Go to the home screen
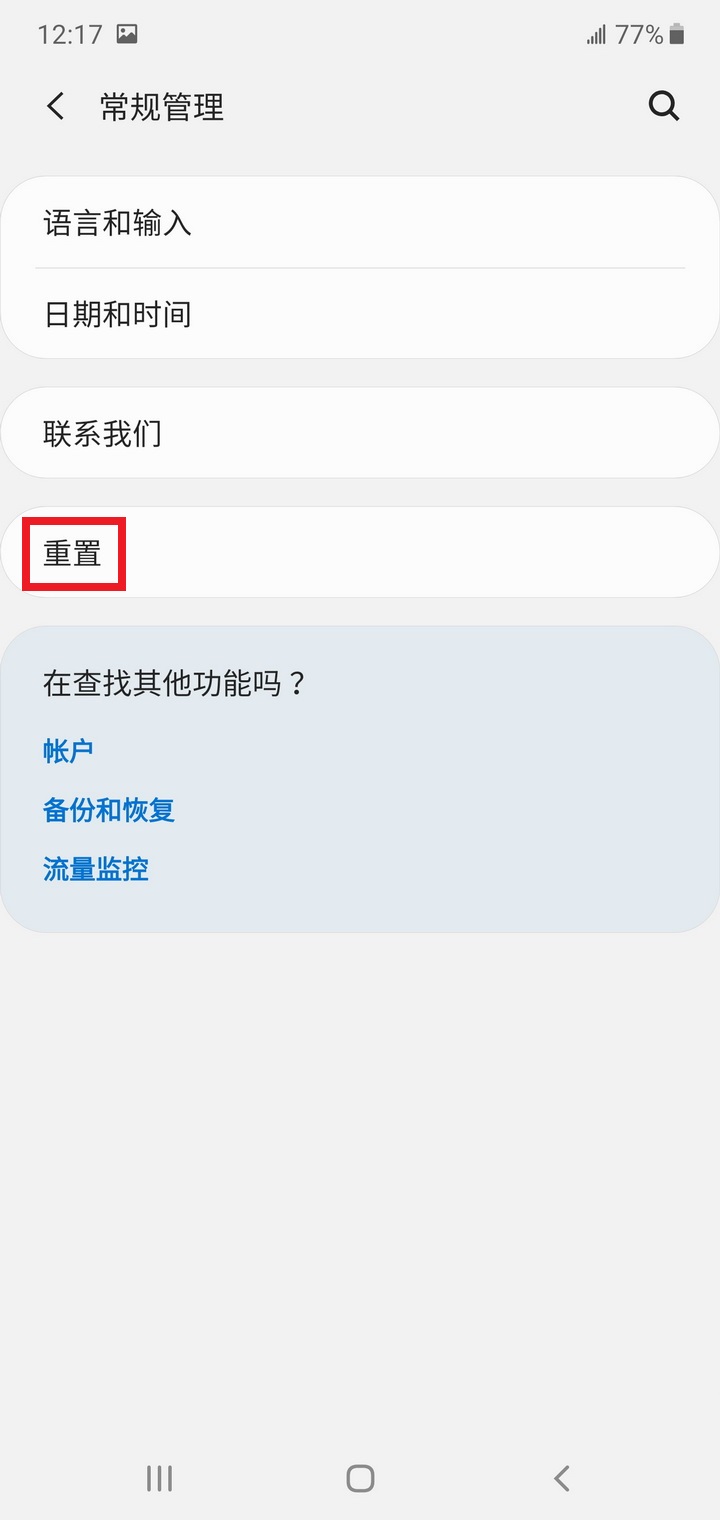The width and height of the screenshot is (720, 1520). [x=360, y=1478]
